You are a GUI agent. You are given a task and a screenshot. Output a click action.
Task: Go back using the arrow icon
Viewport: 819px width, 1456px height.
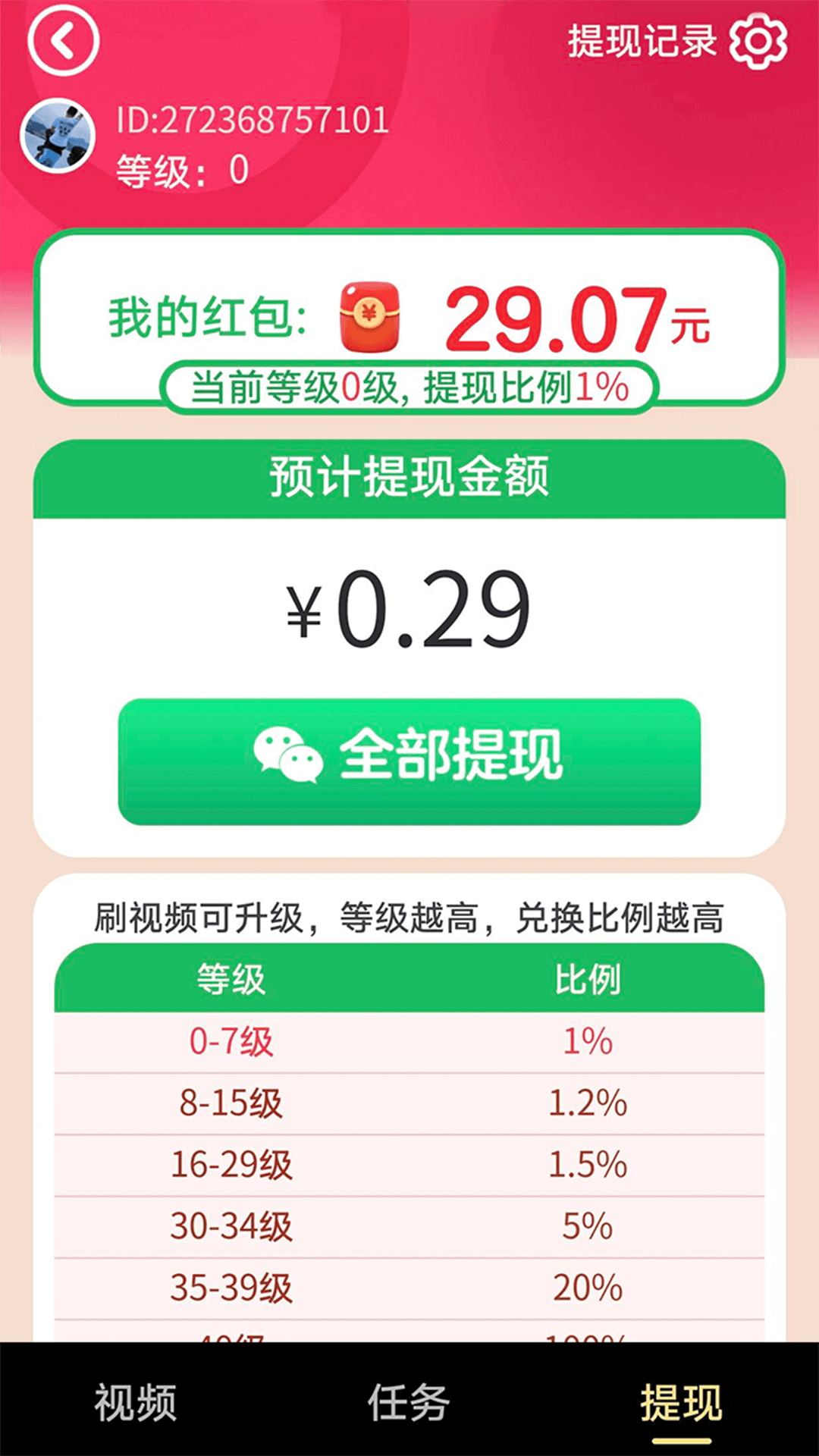[x=64, y=40]
